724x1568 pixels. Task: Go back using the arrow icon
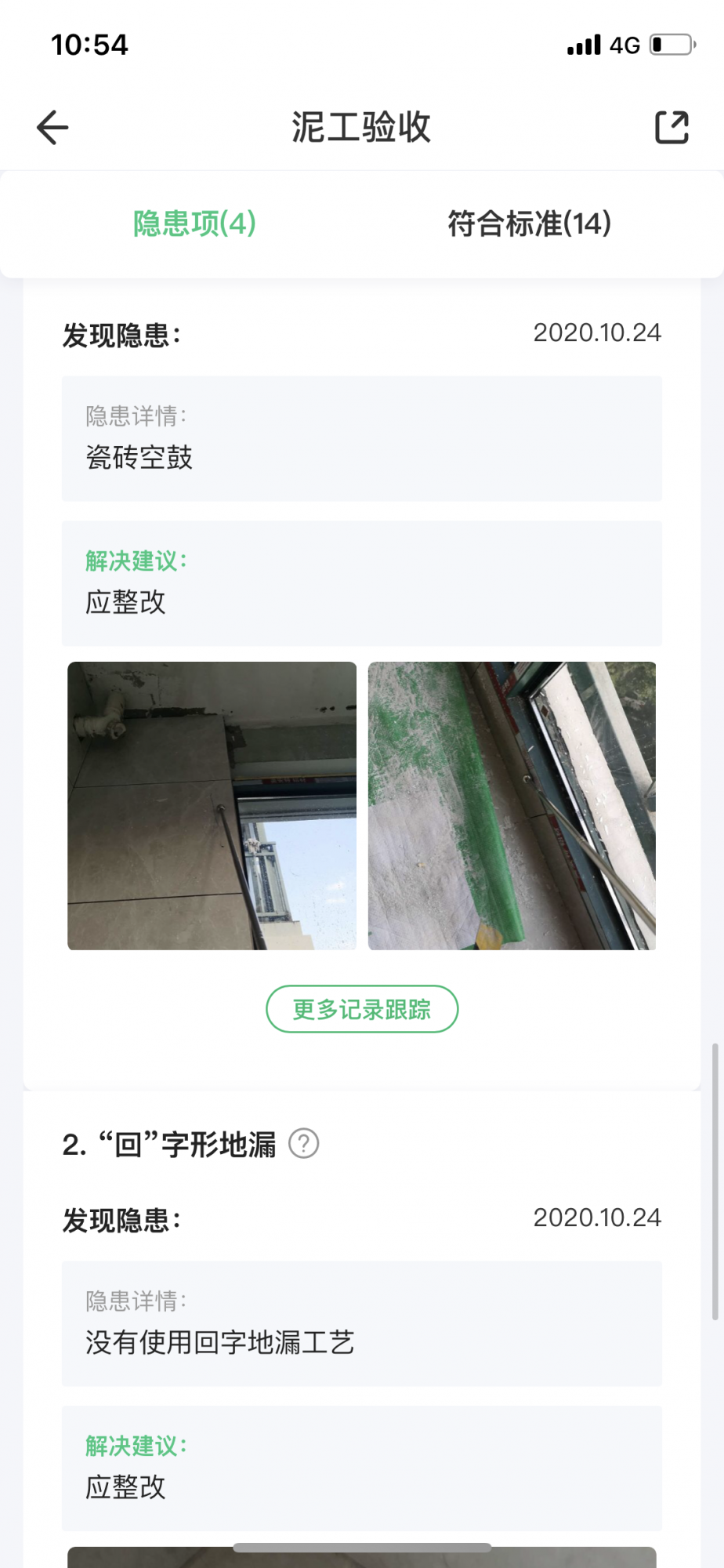pos(52,127)
